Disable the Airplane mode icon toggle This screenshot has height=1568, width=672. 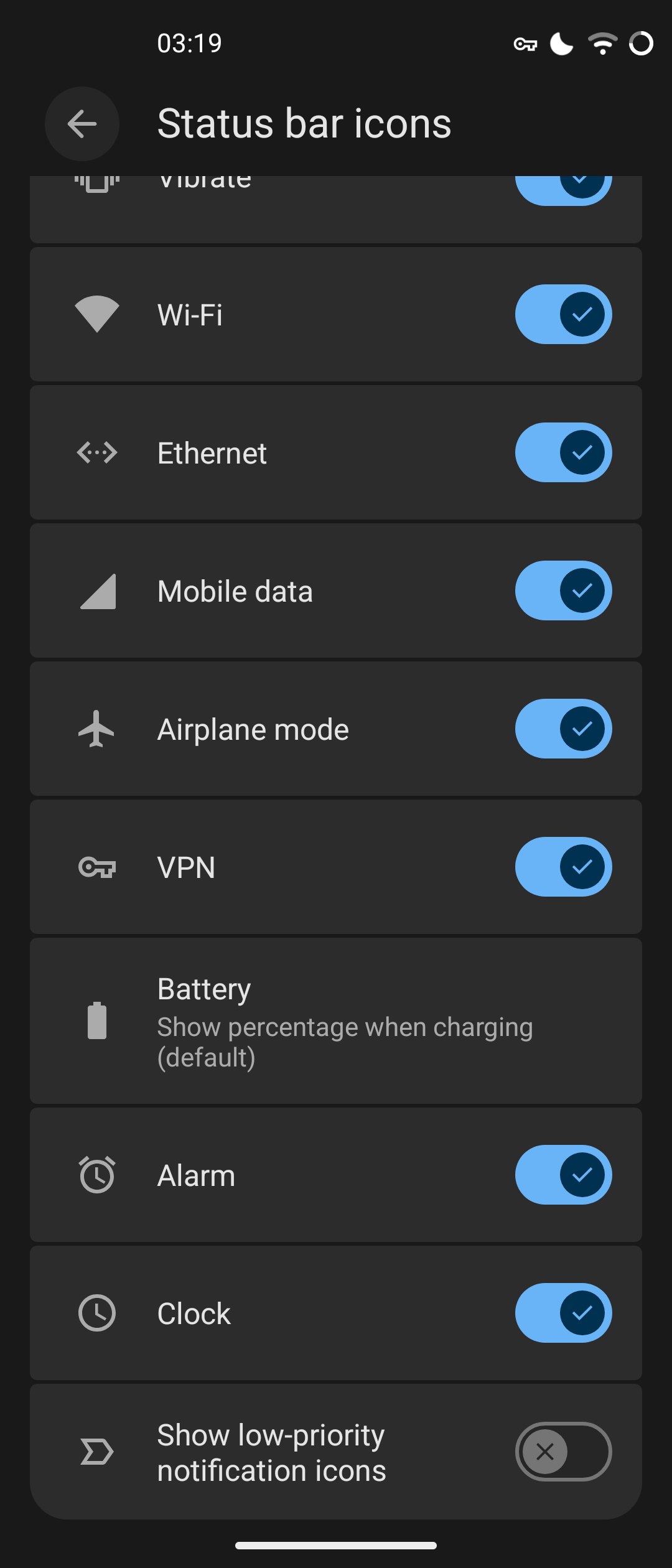pyautogui.click(x=563, y=729)
